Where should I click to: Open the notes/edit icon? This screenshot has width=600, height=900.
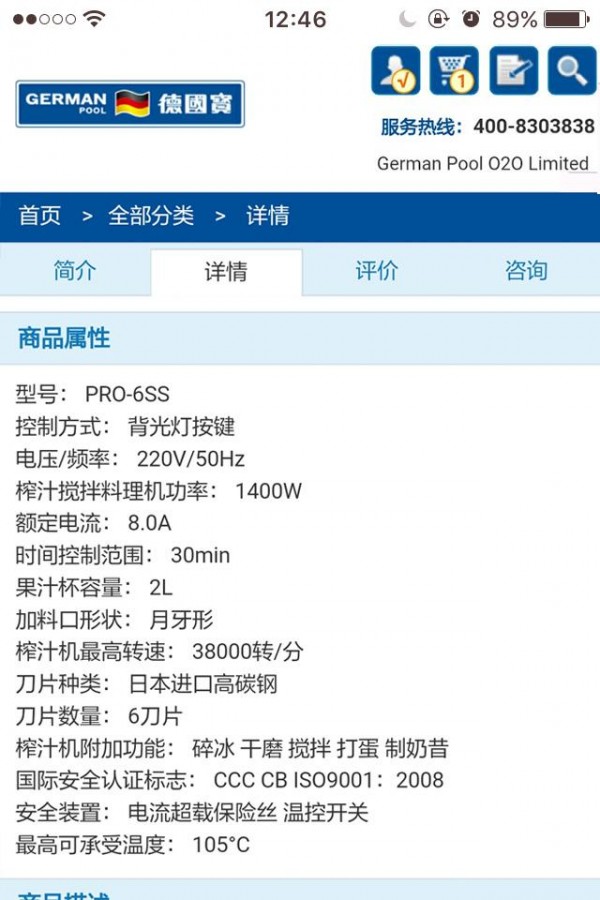514,70
